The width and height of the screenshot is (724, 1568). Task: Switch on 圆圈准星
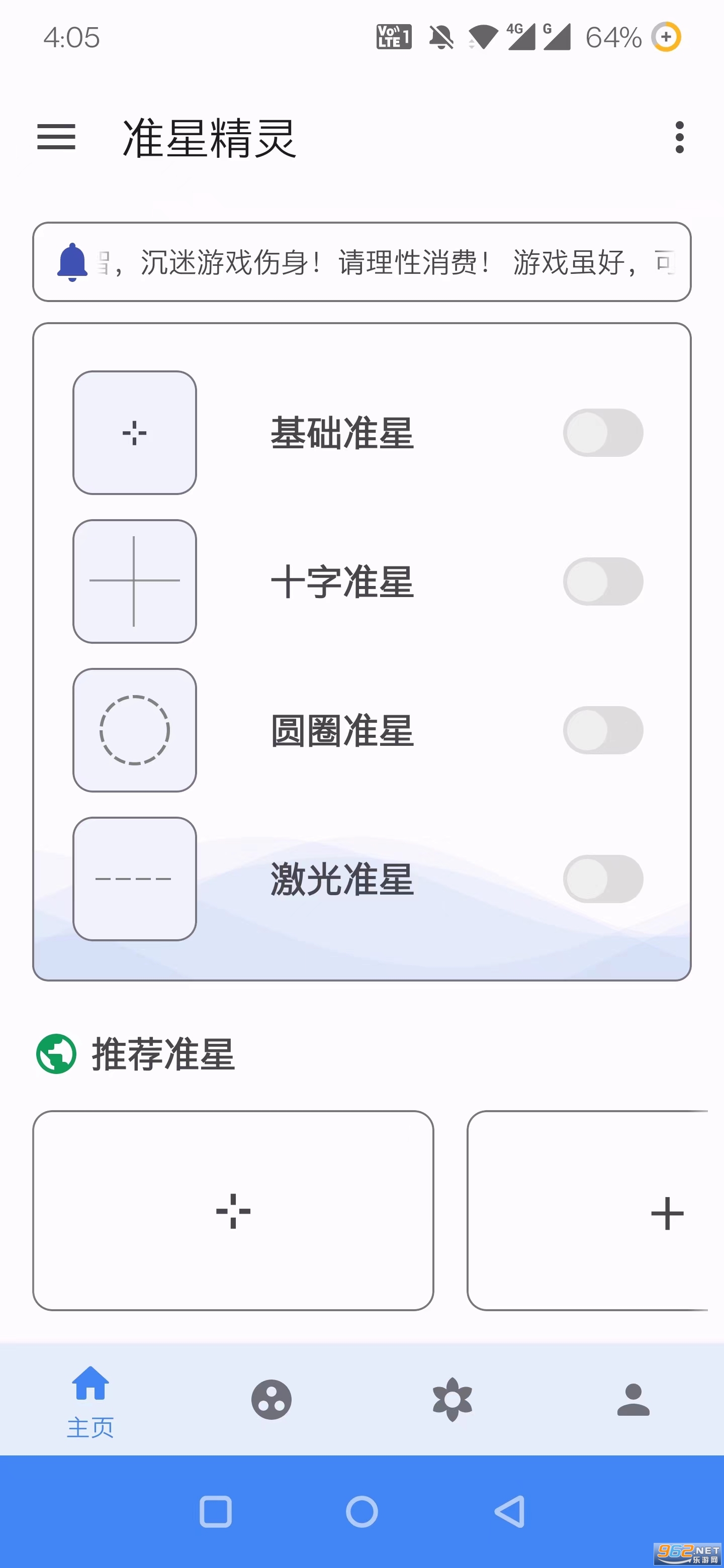click(602, 730)
